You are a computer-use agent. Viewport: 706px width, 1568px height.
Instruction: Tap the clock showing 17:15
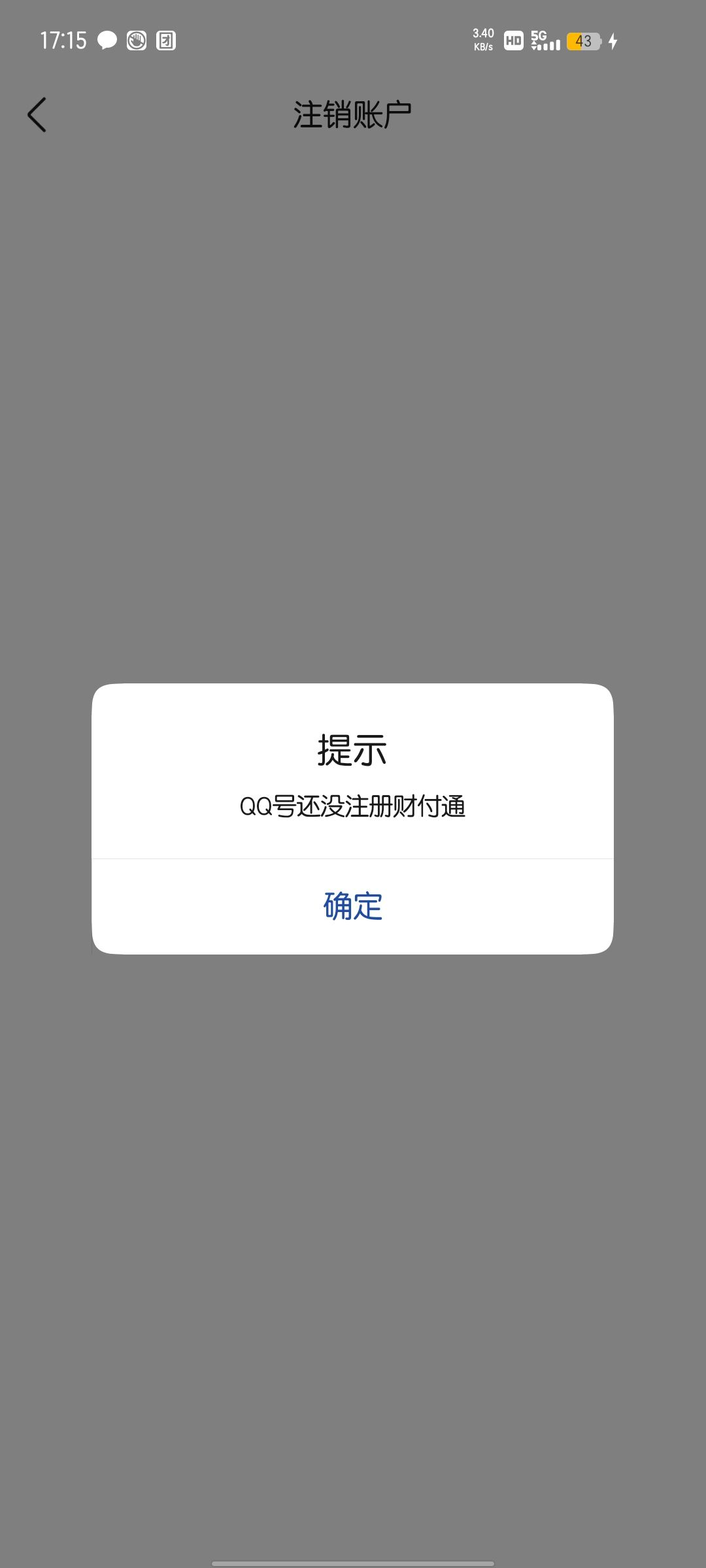[x=63, y=41]
